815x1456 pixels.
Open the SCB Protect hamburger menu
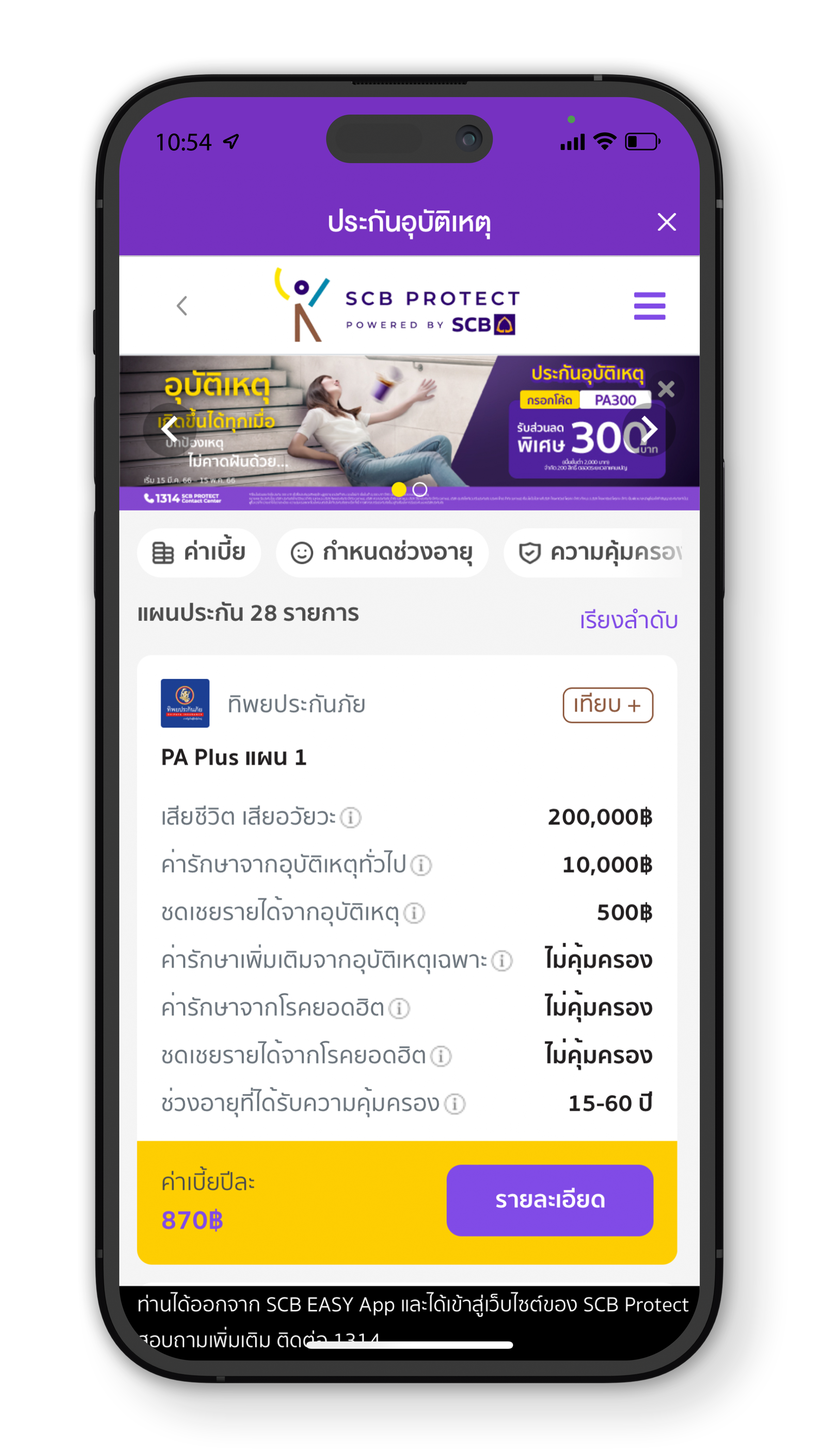[x=649, y=306]
